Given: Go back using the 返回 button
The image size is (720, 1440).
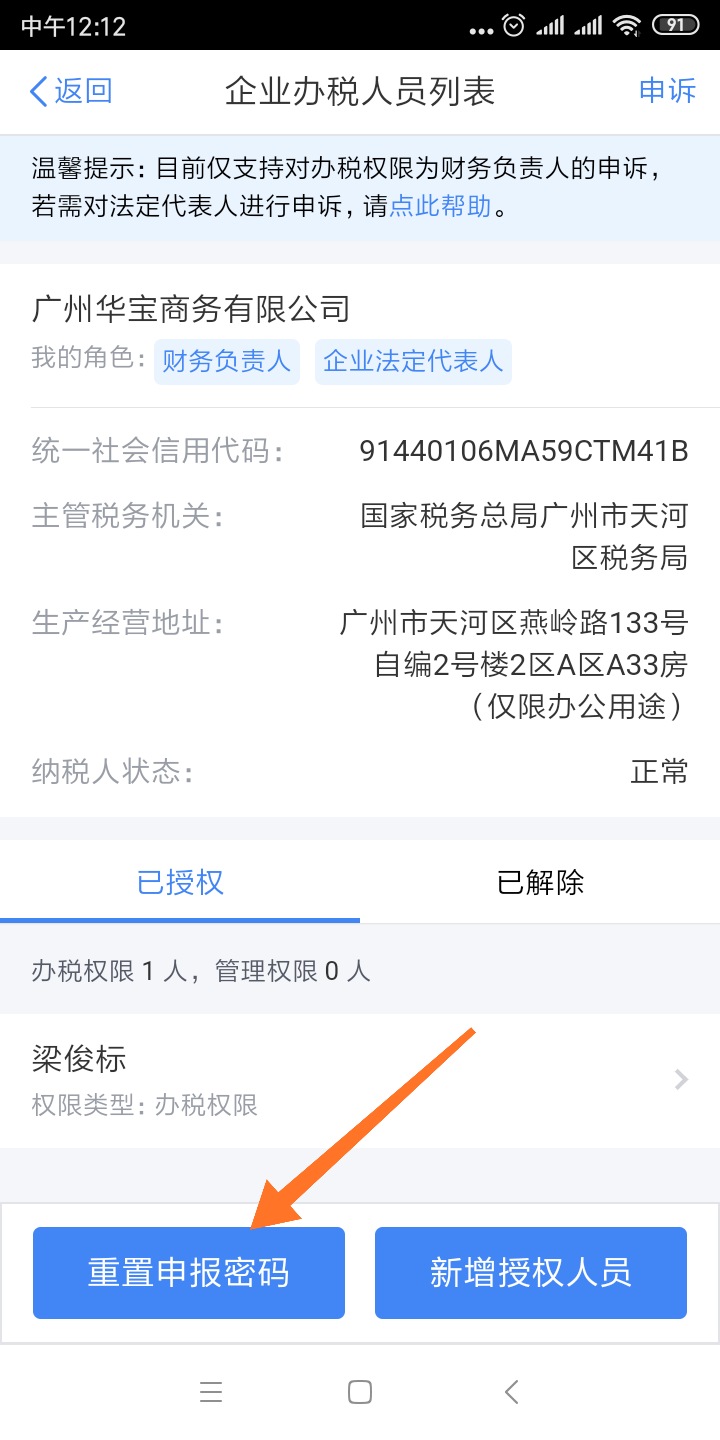Looking at the screenshot, I should pyautogui.click(x=70, y=92).
